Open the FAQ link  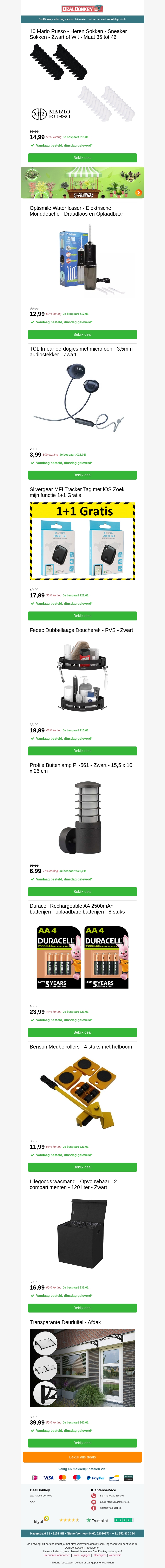[x=33, y=1502]
